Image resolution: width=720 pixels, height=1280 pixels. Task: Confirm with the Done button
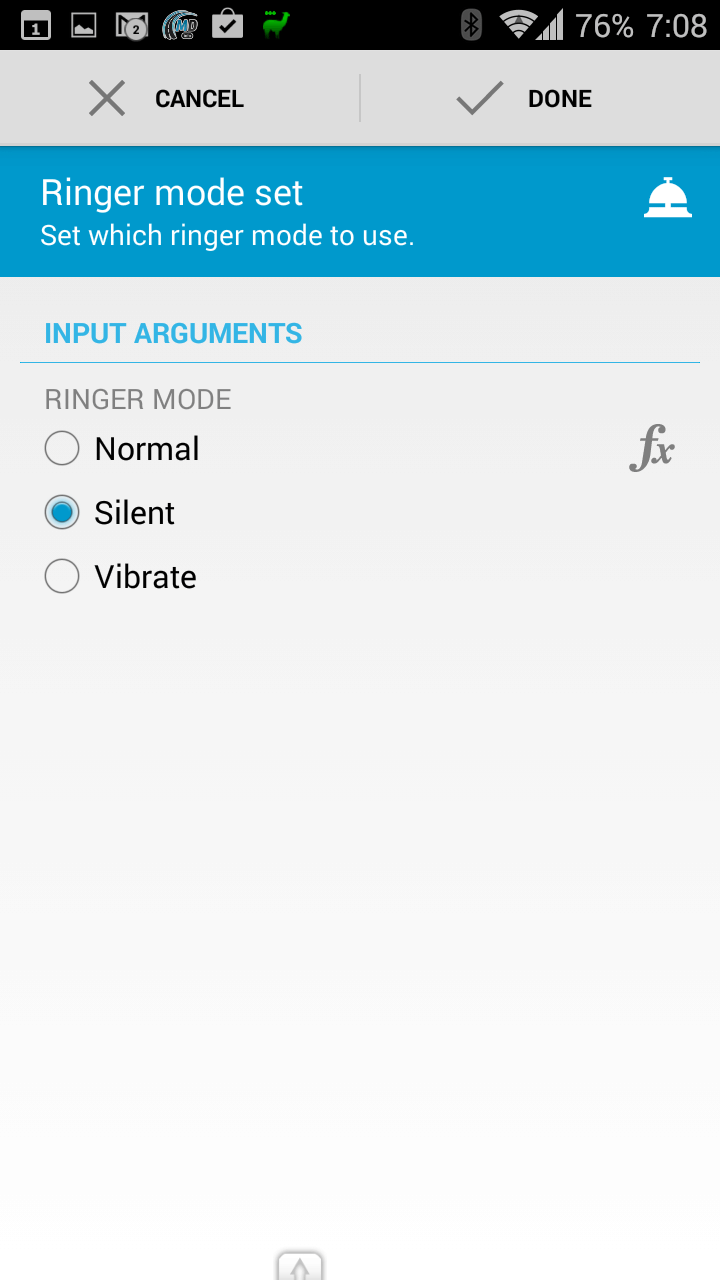(525, 99)
